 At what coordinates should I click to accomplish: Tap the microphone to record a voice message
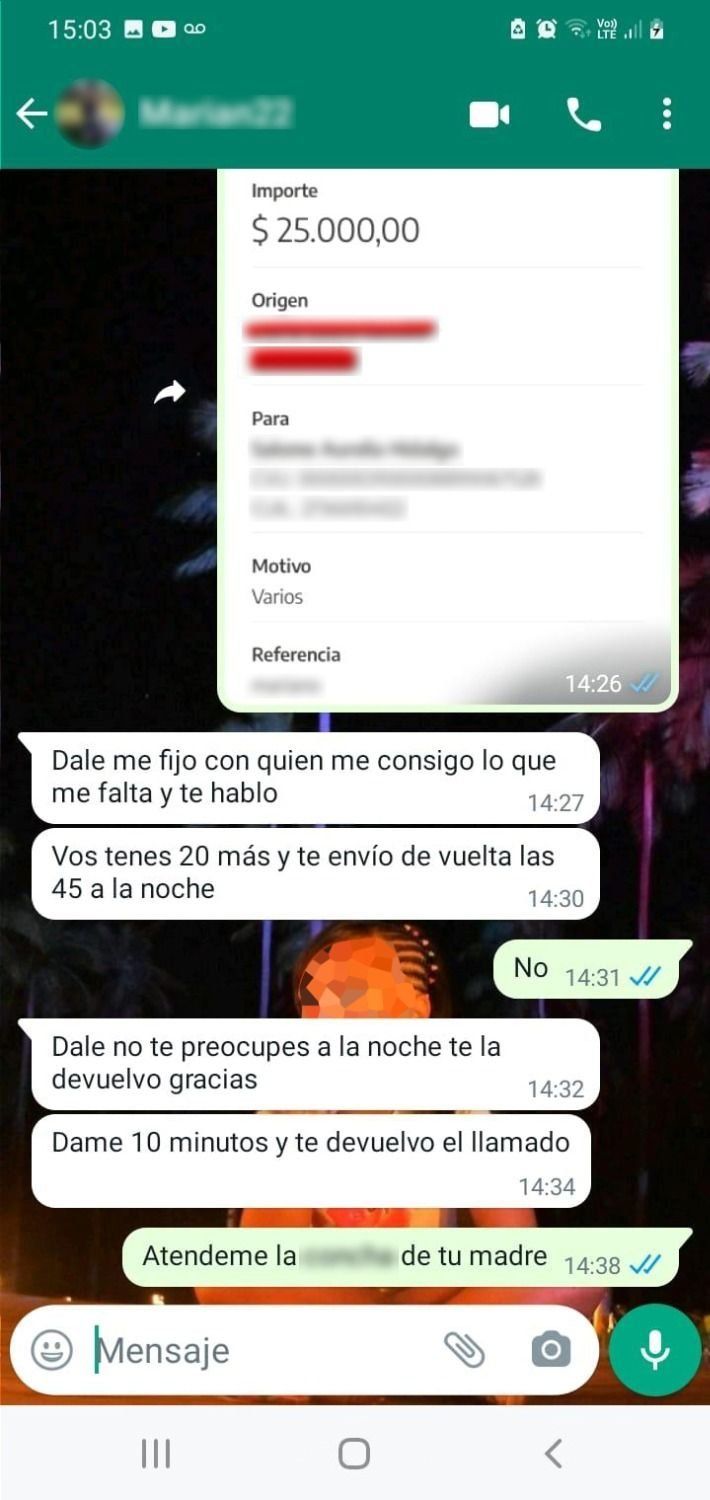[655, 1350]
